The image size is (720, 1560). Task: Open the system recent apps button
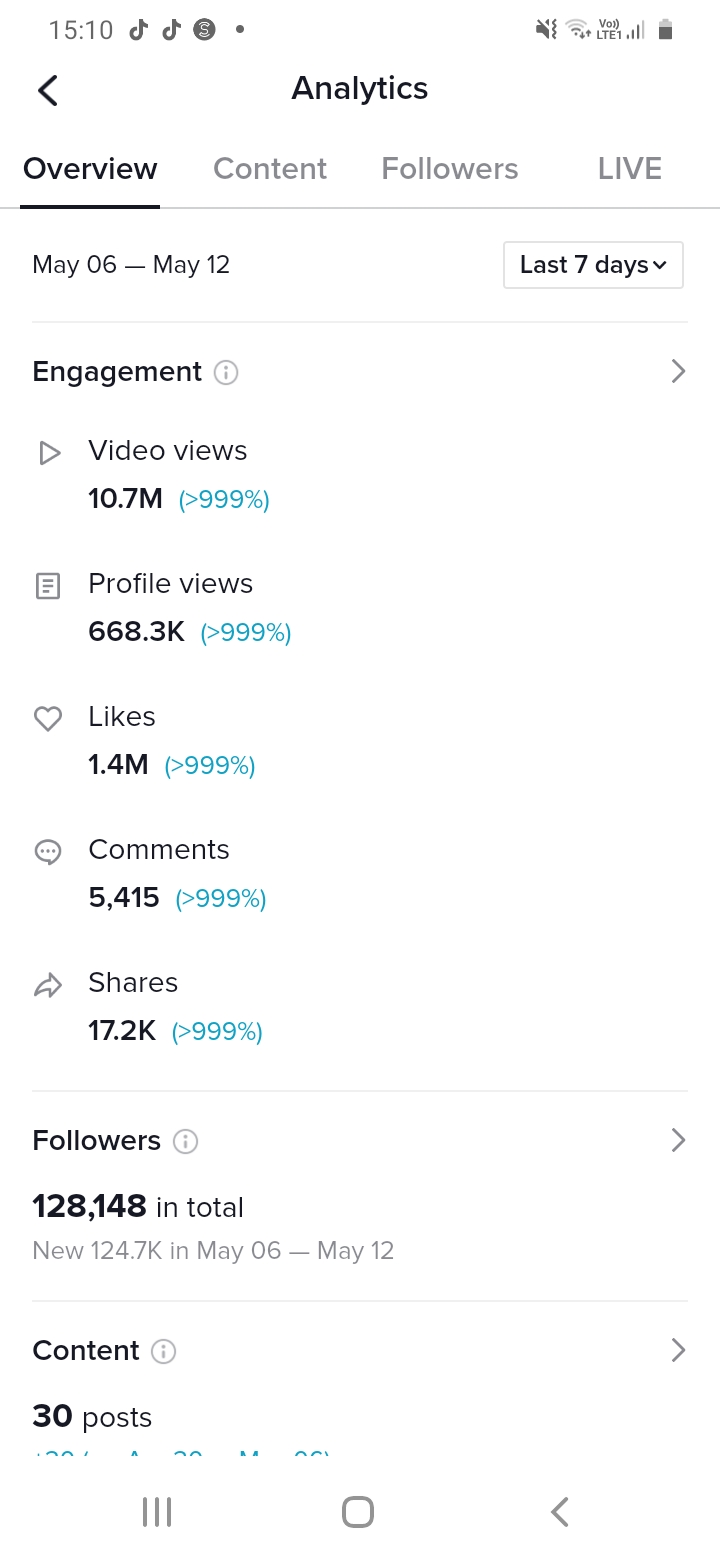coord(157,1512)
